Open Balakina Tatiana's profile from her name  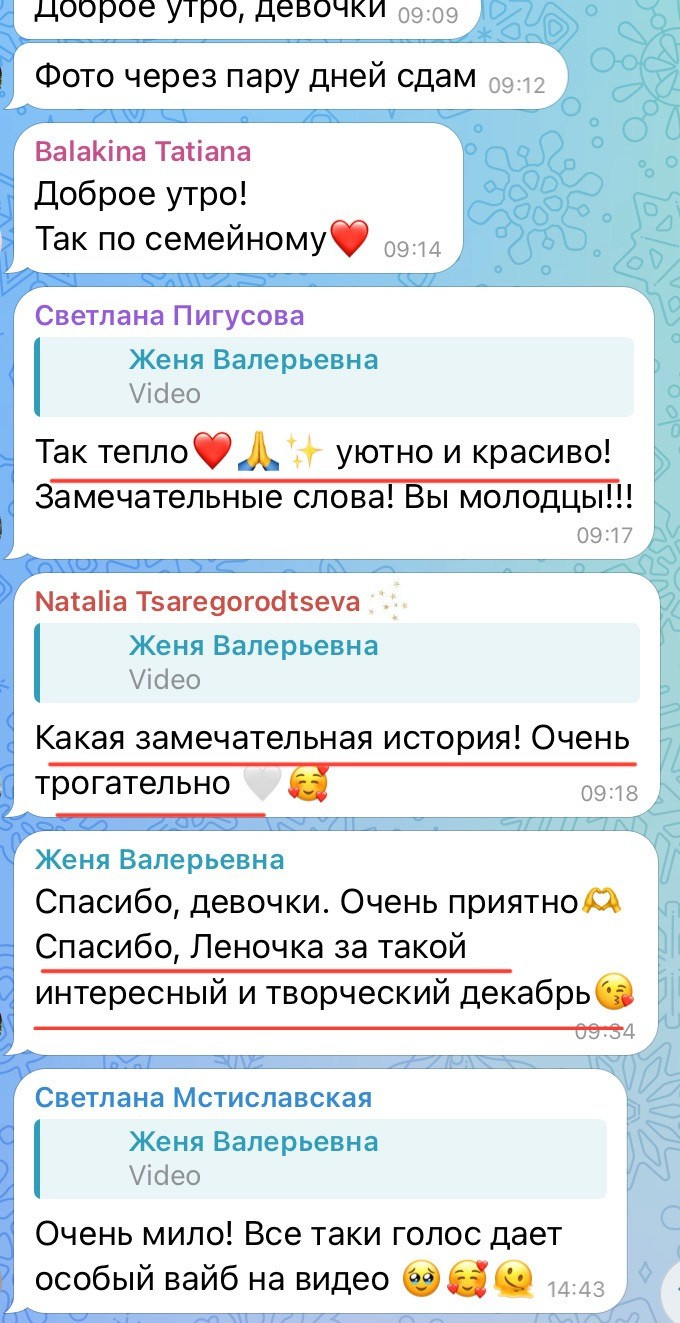click(x=143, y=152)
